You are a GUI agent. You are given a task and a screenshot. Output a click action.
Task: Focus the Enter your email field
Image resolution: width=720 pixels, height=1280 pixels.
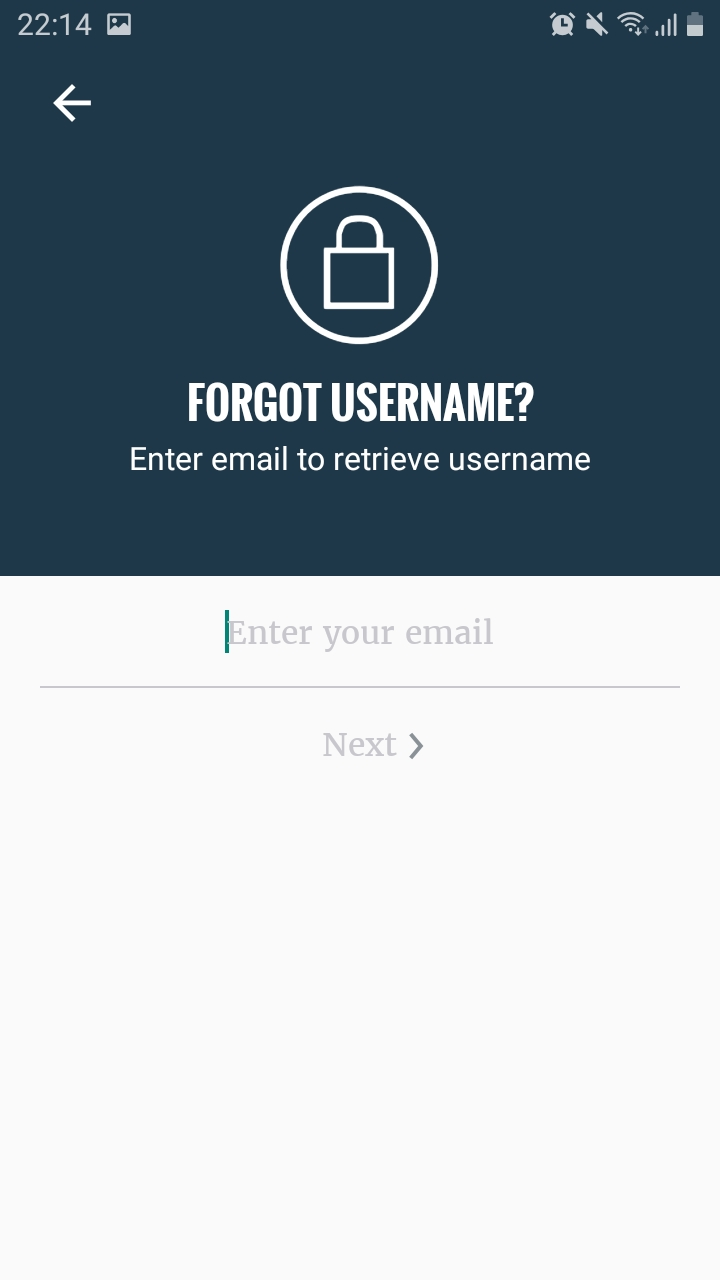point(360,633)
